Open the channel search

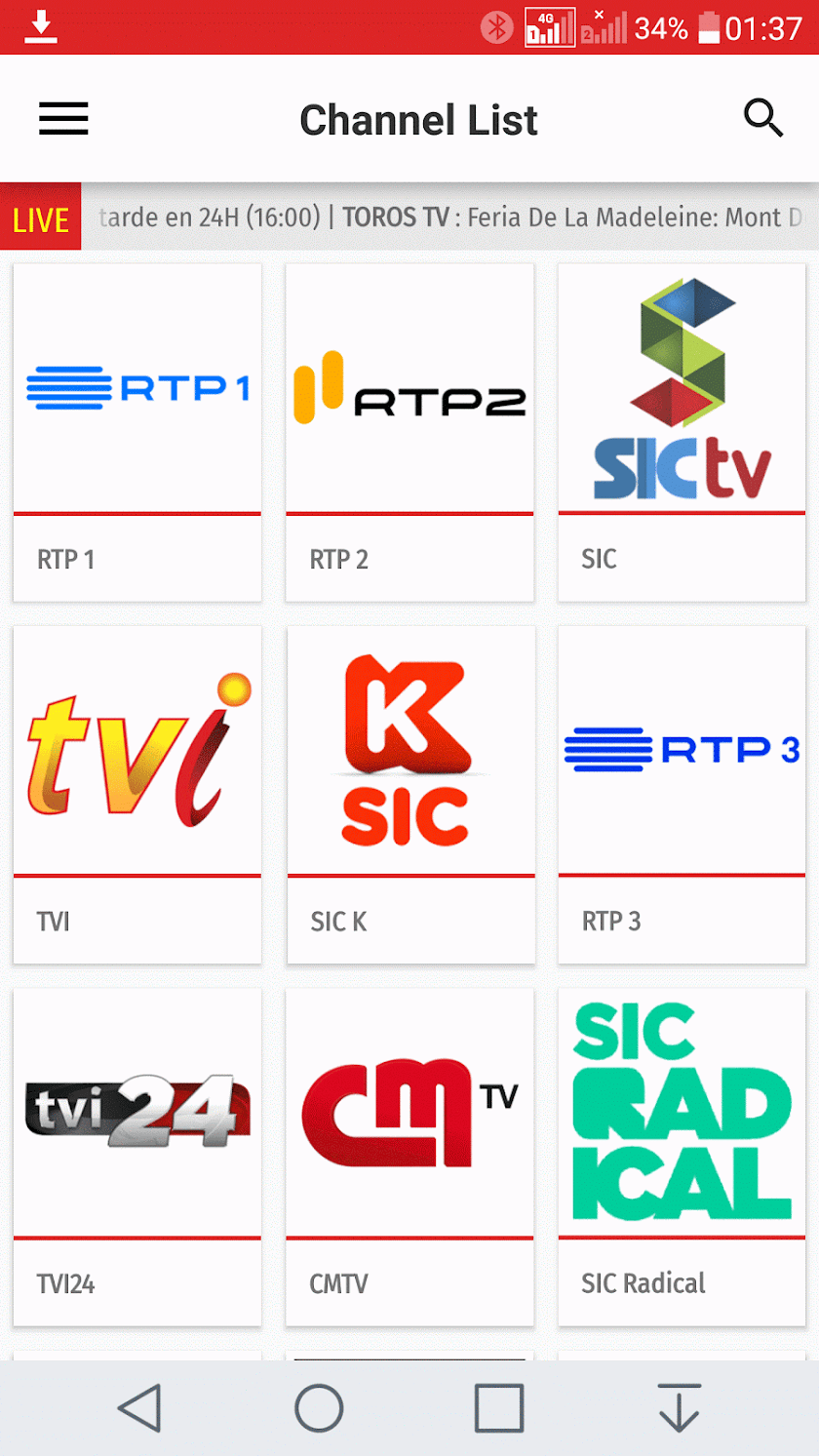762,119
